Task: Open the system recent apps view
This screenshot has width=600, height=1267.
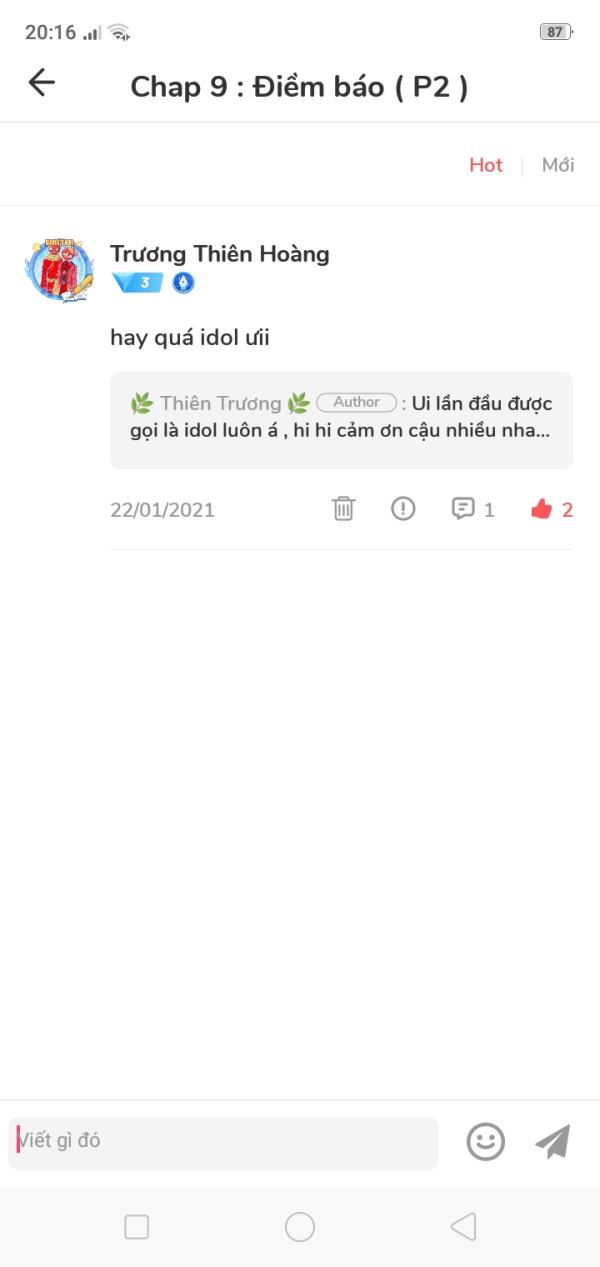Action: coord(137,1227)
